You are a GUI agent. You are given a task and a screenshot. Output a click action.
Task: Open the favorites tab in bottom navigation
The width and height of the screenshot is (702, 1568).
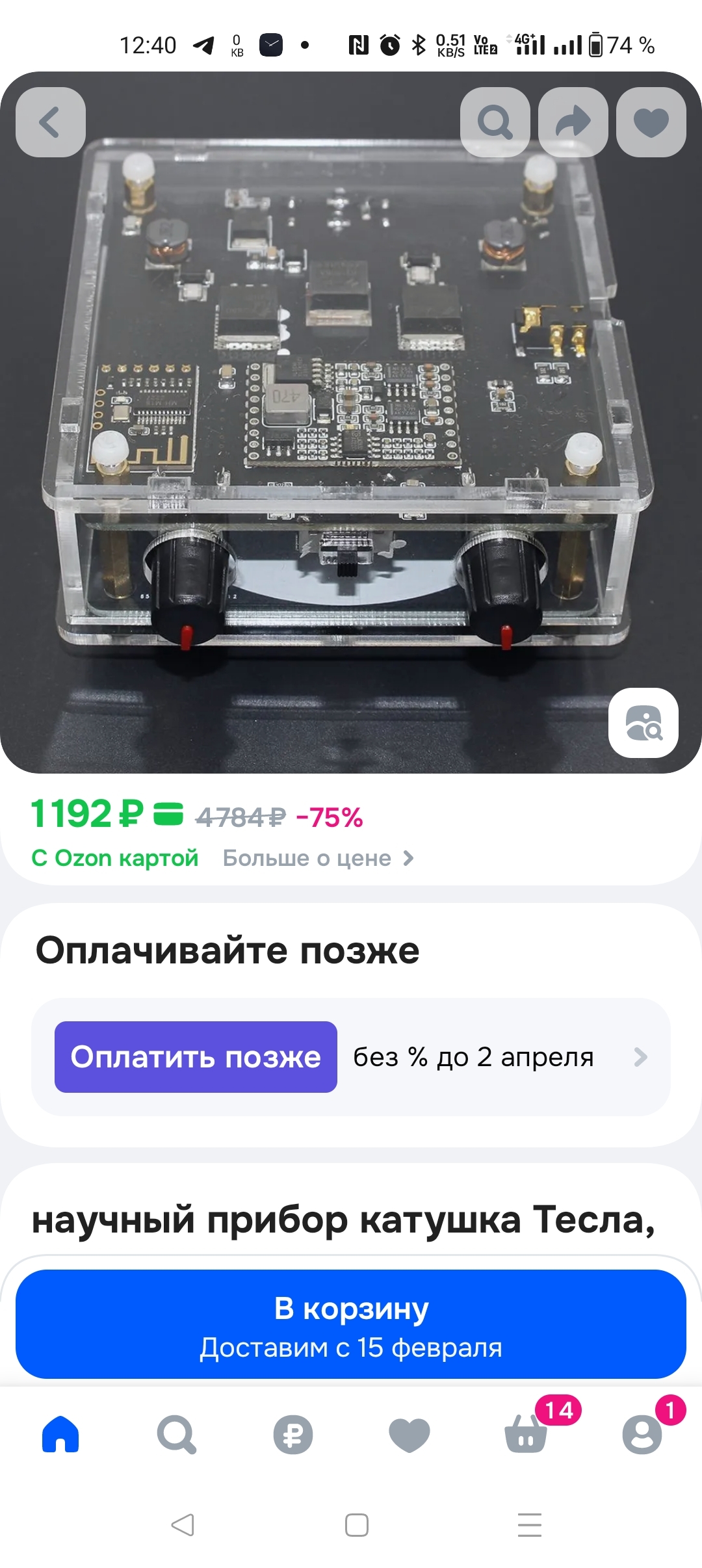(x=409, y=1434)
